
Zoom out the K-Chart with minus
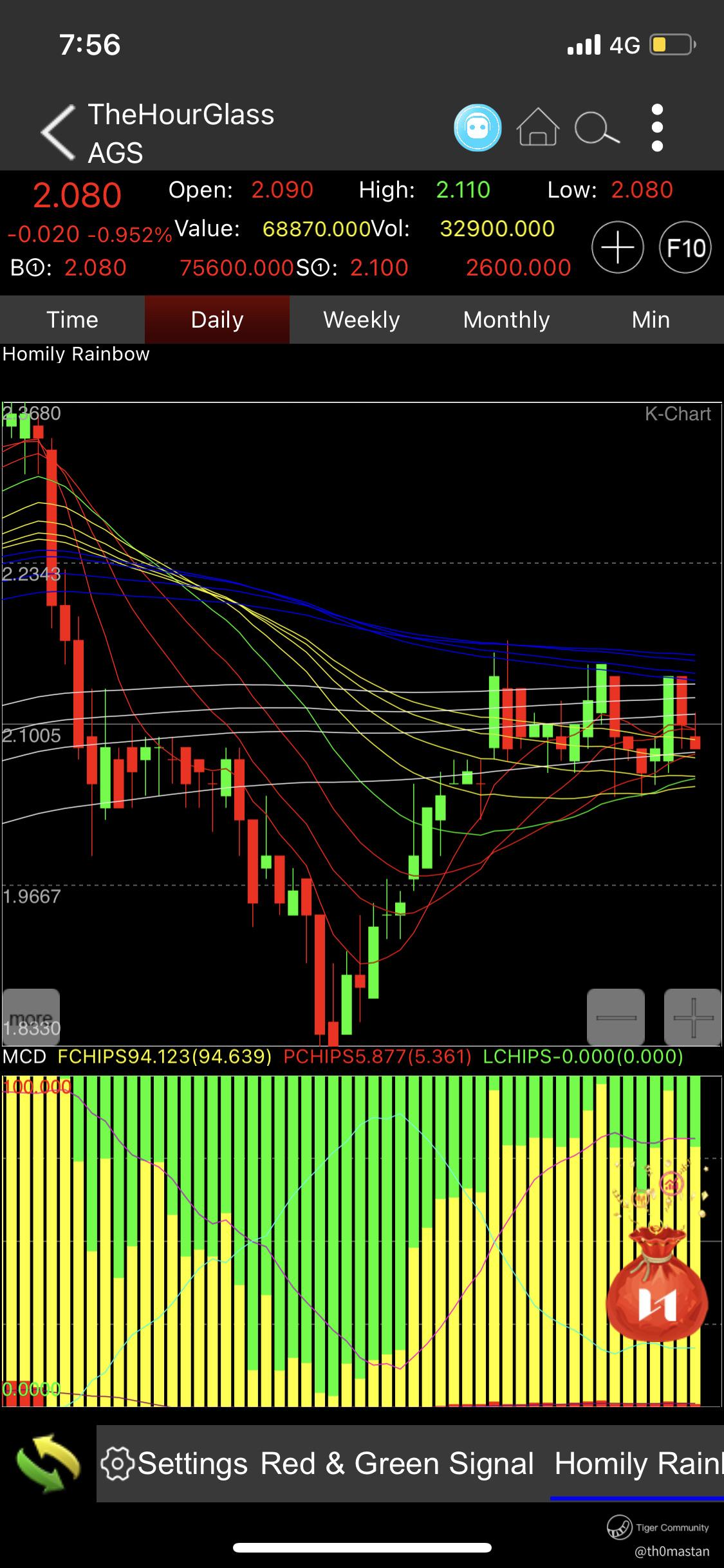[616, 1017]
